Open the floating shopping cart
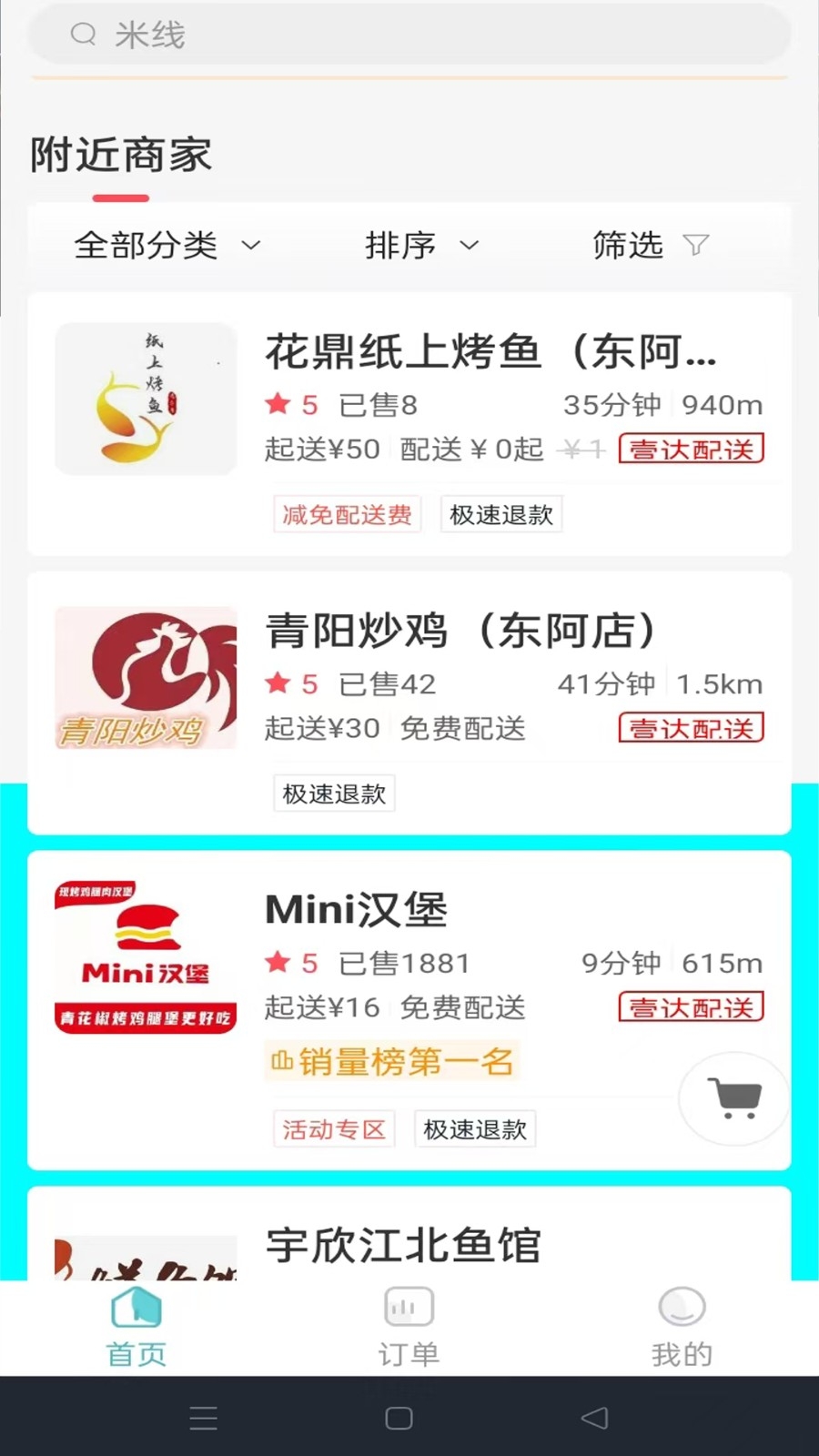 (x=733, y=1097)
